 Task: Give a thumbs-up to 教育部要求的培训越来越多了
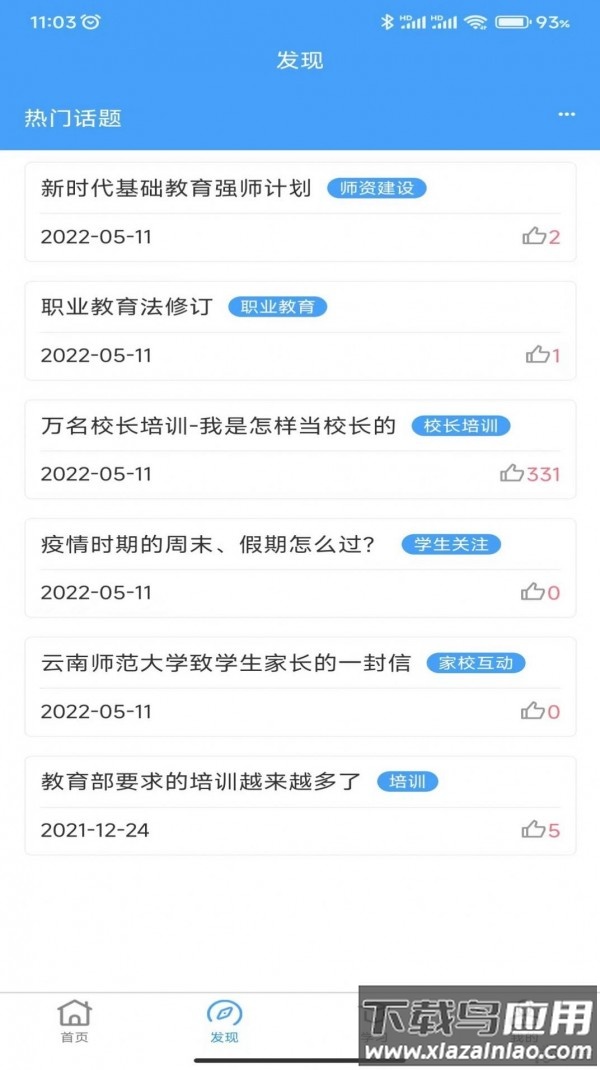[534, 830]
